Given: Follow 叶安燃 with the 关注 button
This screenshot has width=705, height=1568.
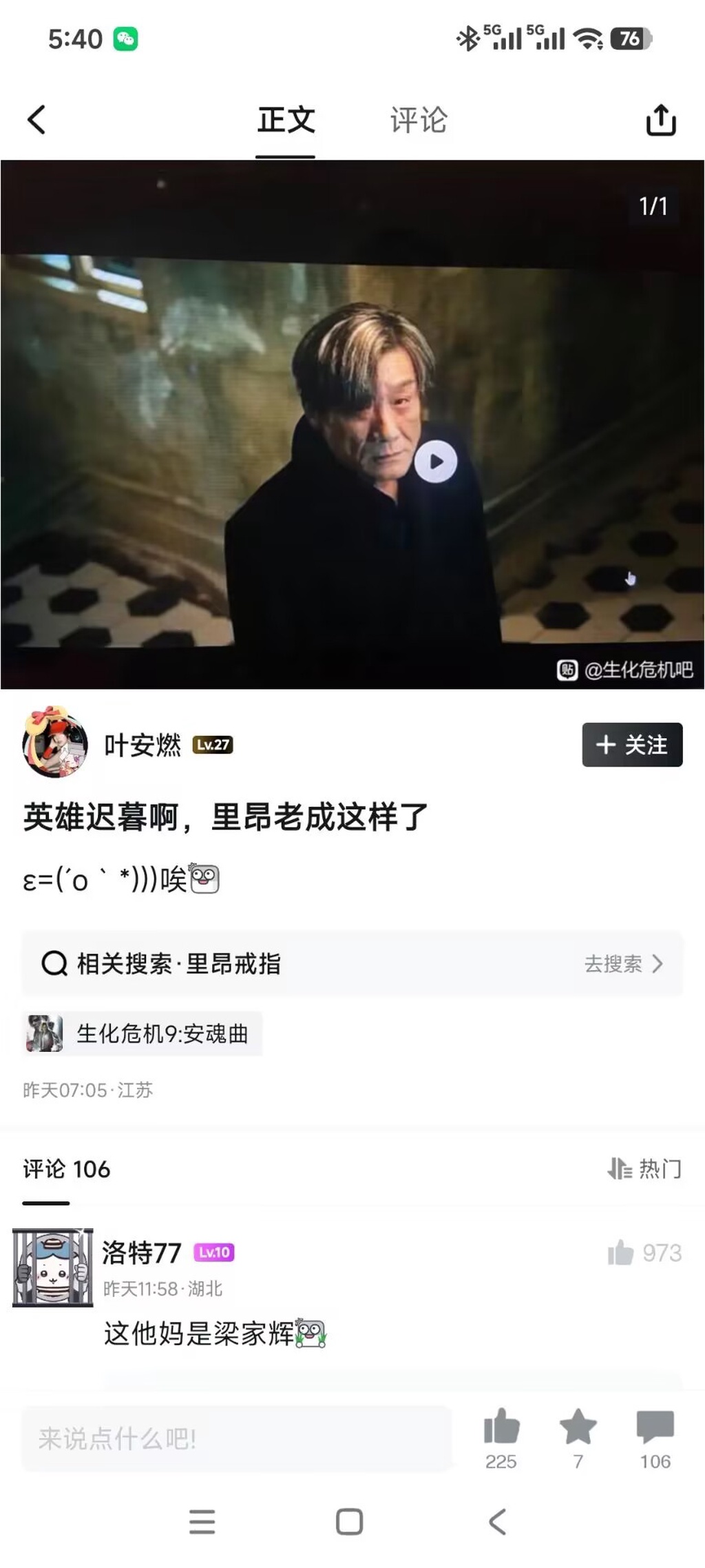Looking at the screenshot, I should click(631, 745).
